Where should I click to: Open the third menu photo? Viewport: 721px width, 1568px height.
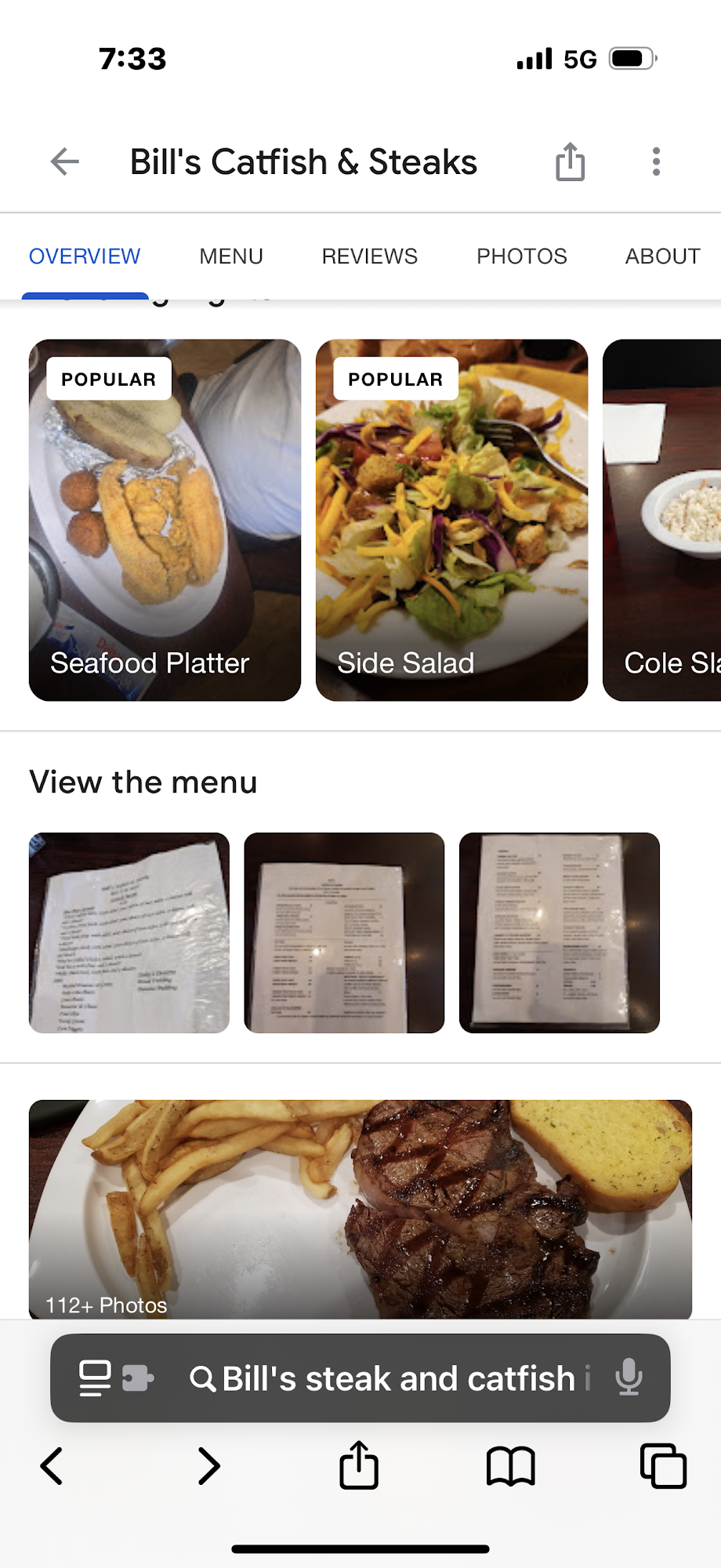pos(559,932)
